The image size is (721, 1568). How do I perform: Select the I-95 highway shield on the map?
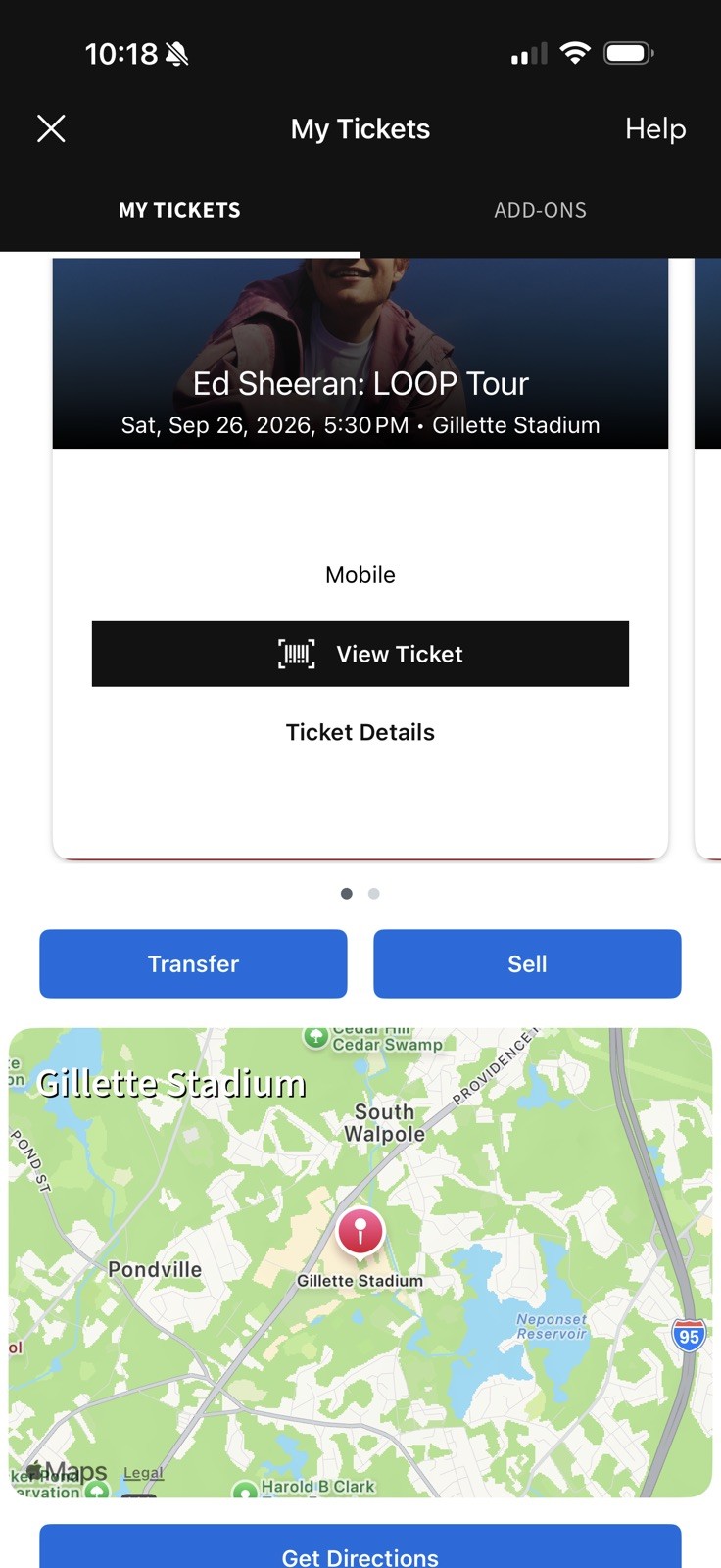coord(688,1333)
